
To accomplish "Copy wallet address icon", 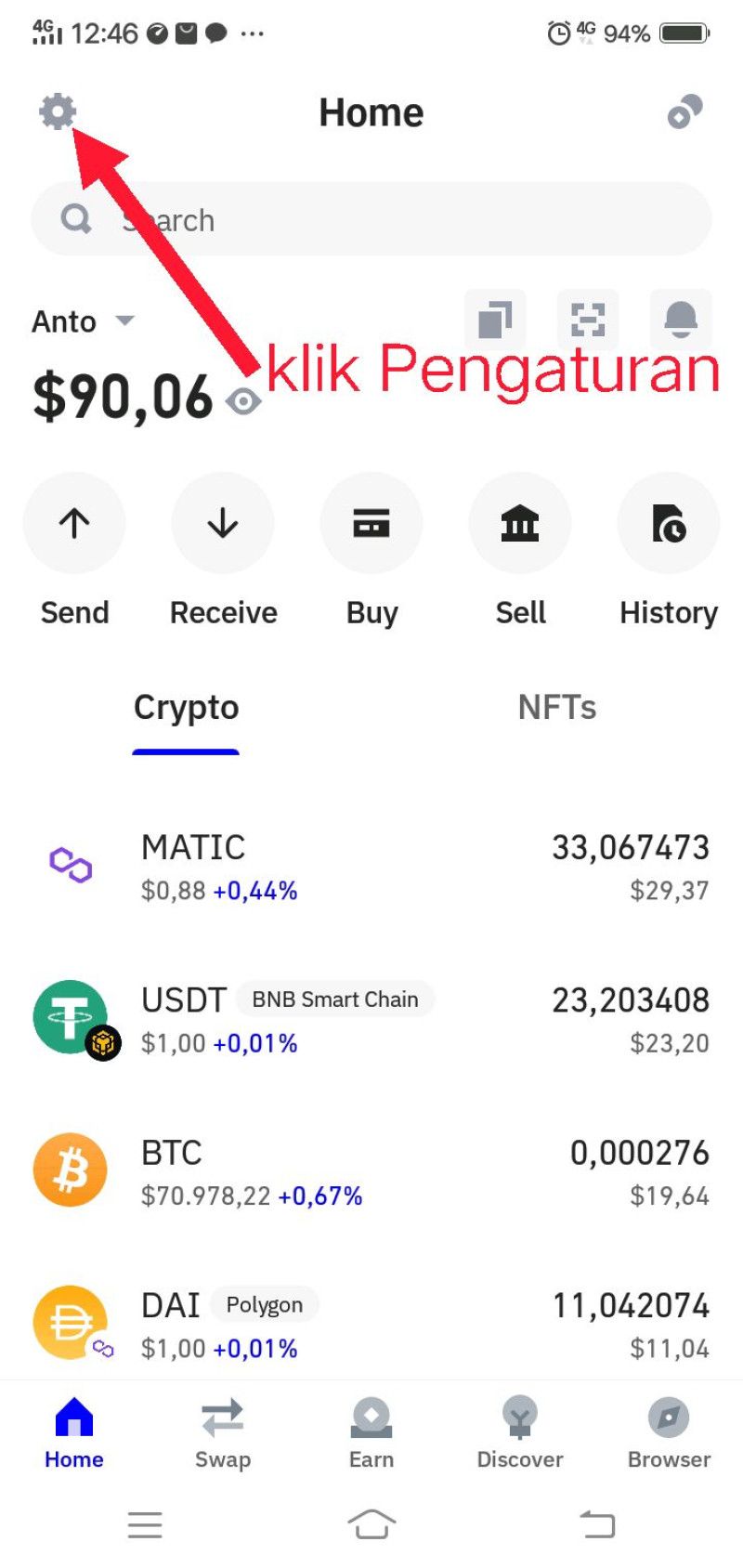I will (x=495, y=320).
